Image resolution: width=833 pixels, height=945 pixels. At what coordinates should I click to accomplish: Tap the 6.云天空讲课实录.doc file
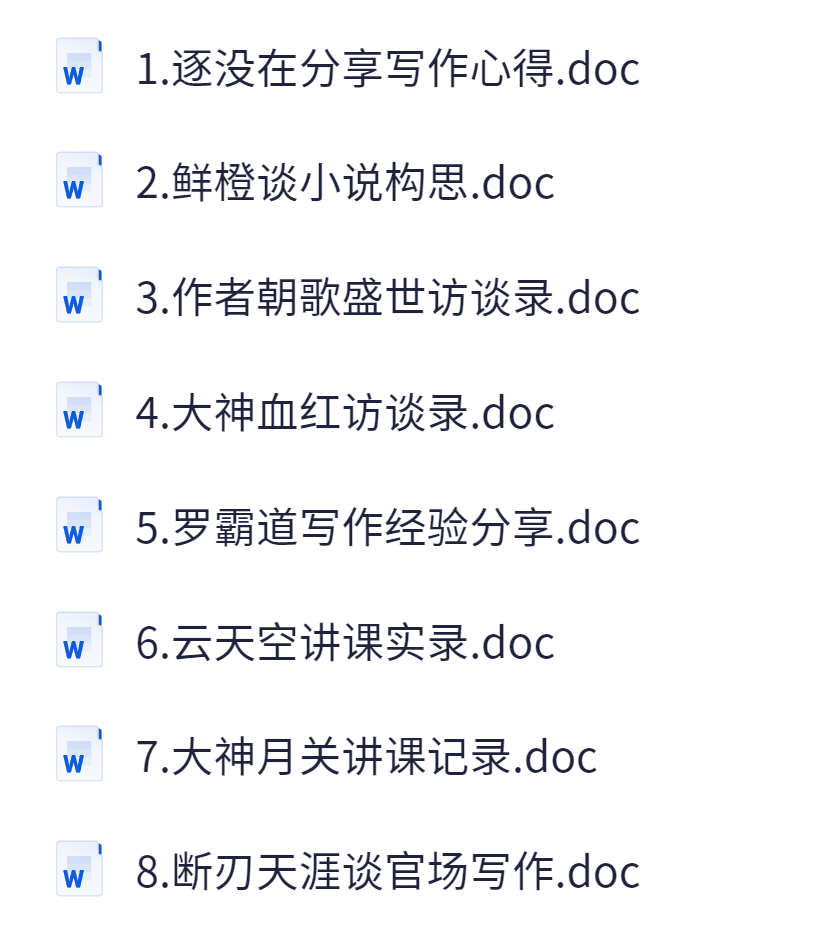tap(345, 644)
